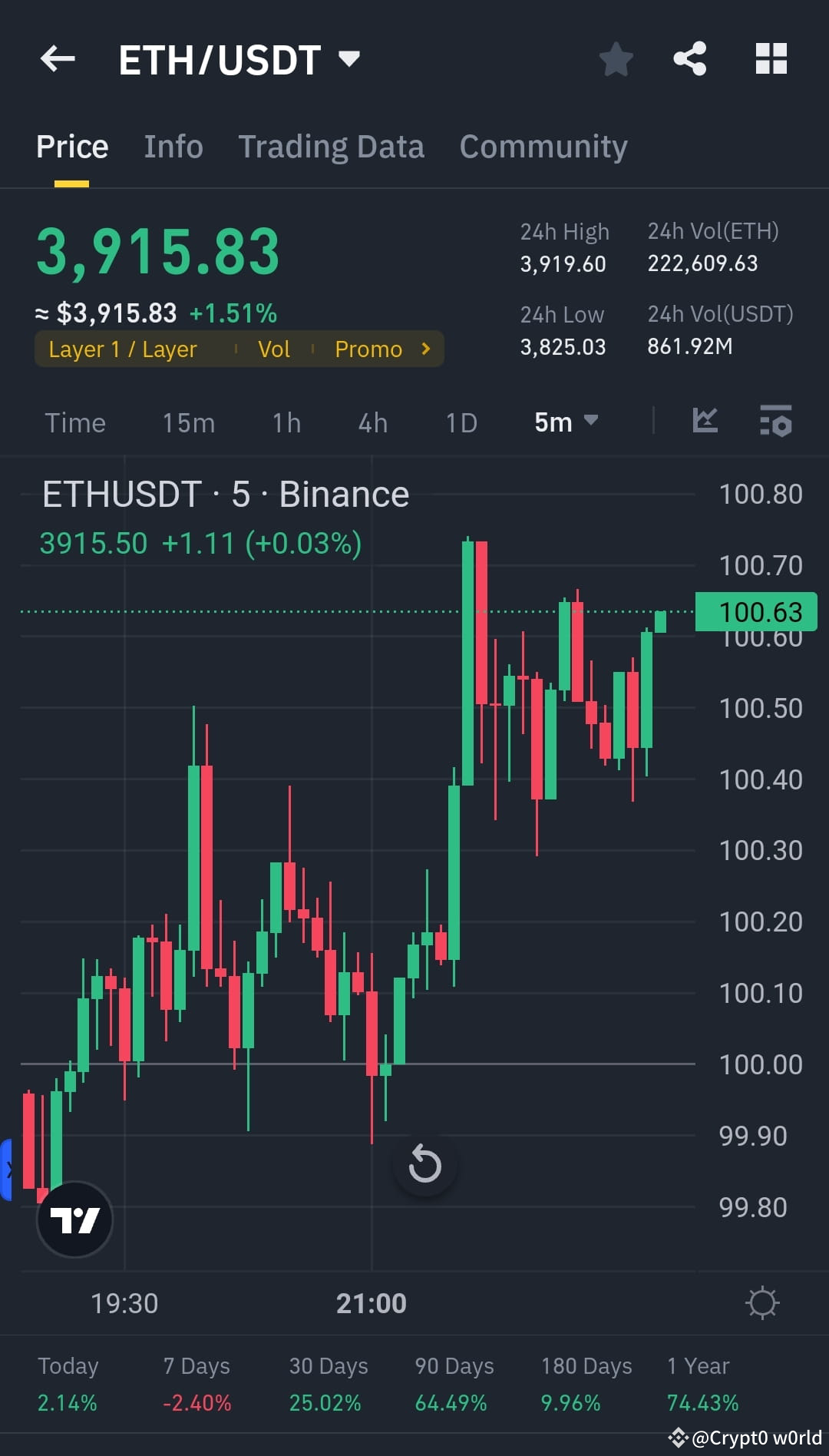Star ETH/USDT as a favorite
Screen dimensions: 829x1456
616,58
